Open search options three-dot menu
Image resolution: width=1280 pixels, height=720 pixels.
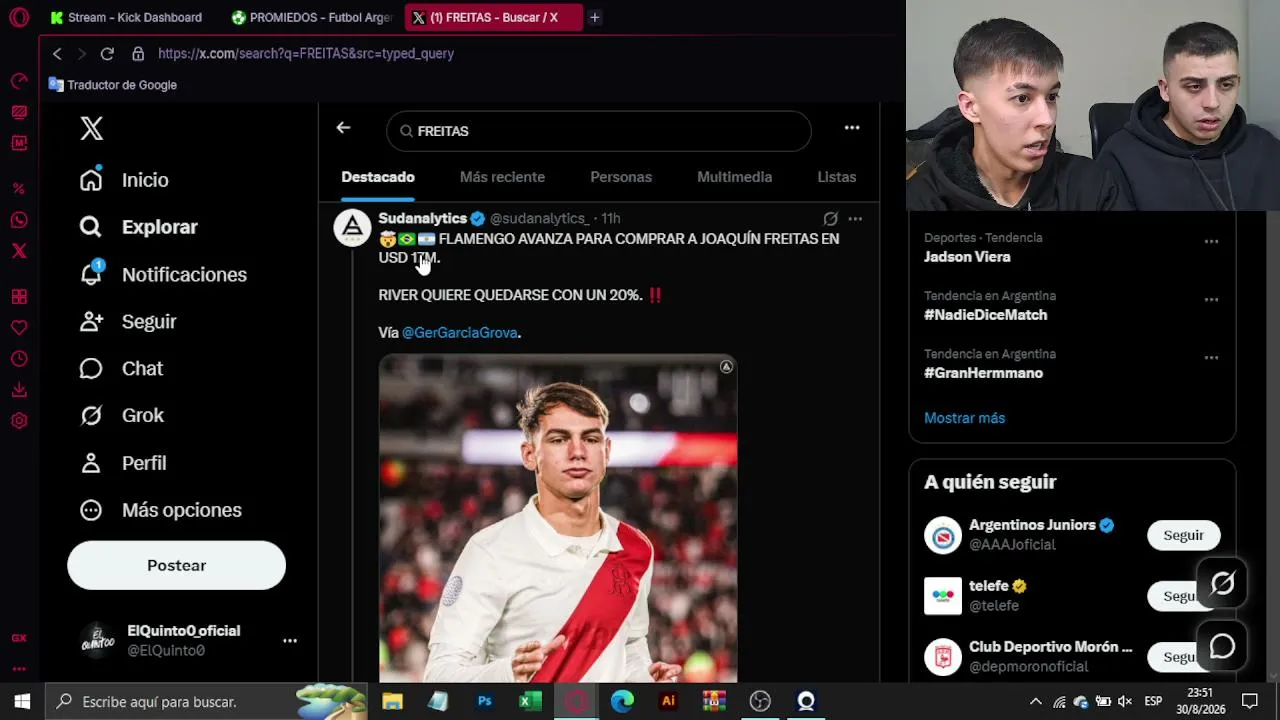[x=852, y=128]
